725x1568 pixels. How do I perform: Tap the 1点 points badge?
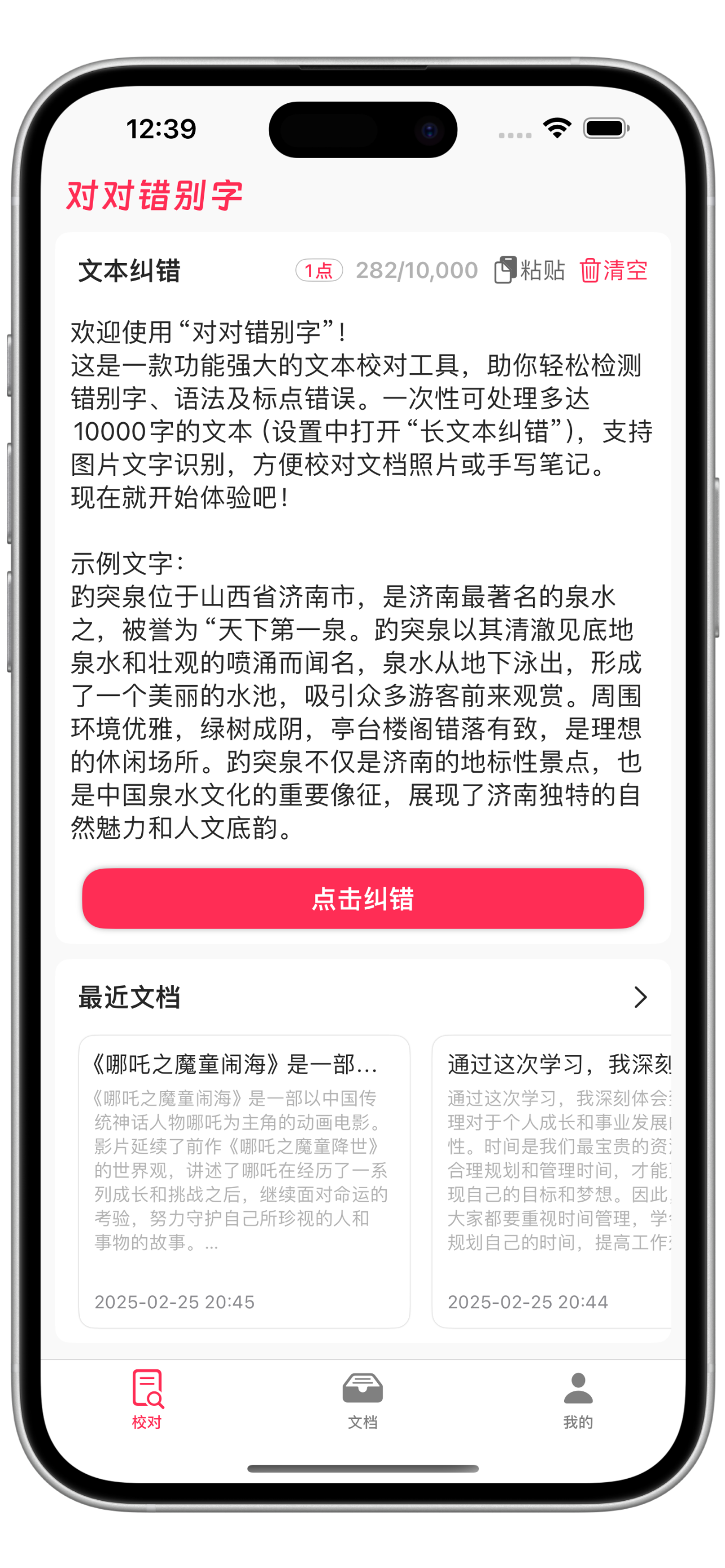coord(319,270)
